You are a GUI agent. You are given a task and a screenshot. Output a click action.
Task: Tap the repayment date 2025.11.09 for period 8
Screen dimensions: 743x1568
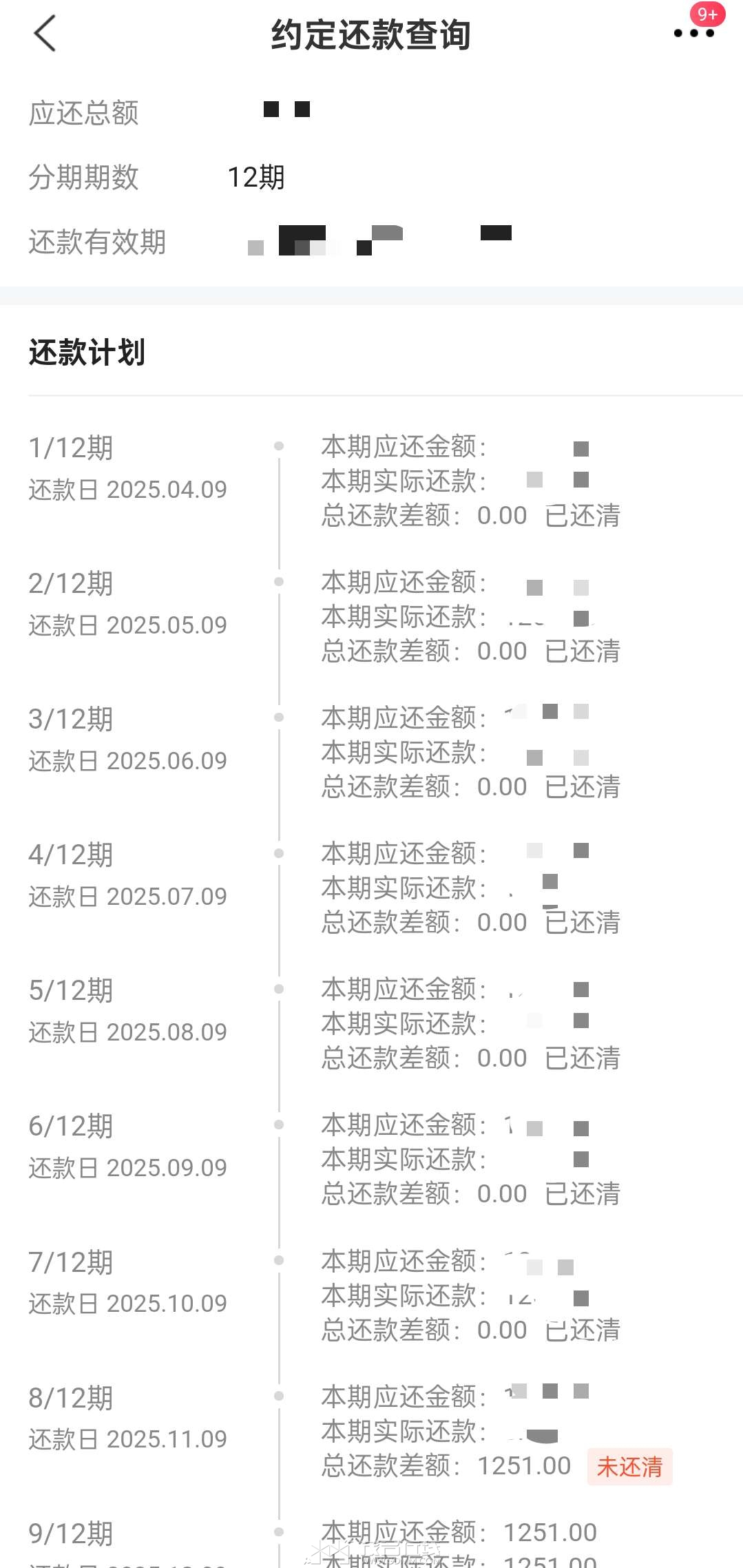(128, 1439)
